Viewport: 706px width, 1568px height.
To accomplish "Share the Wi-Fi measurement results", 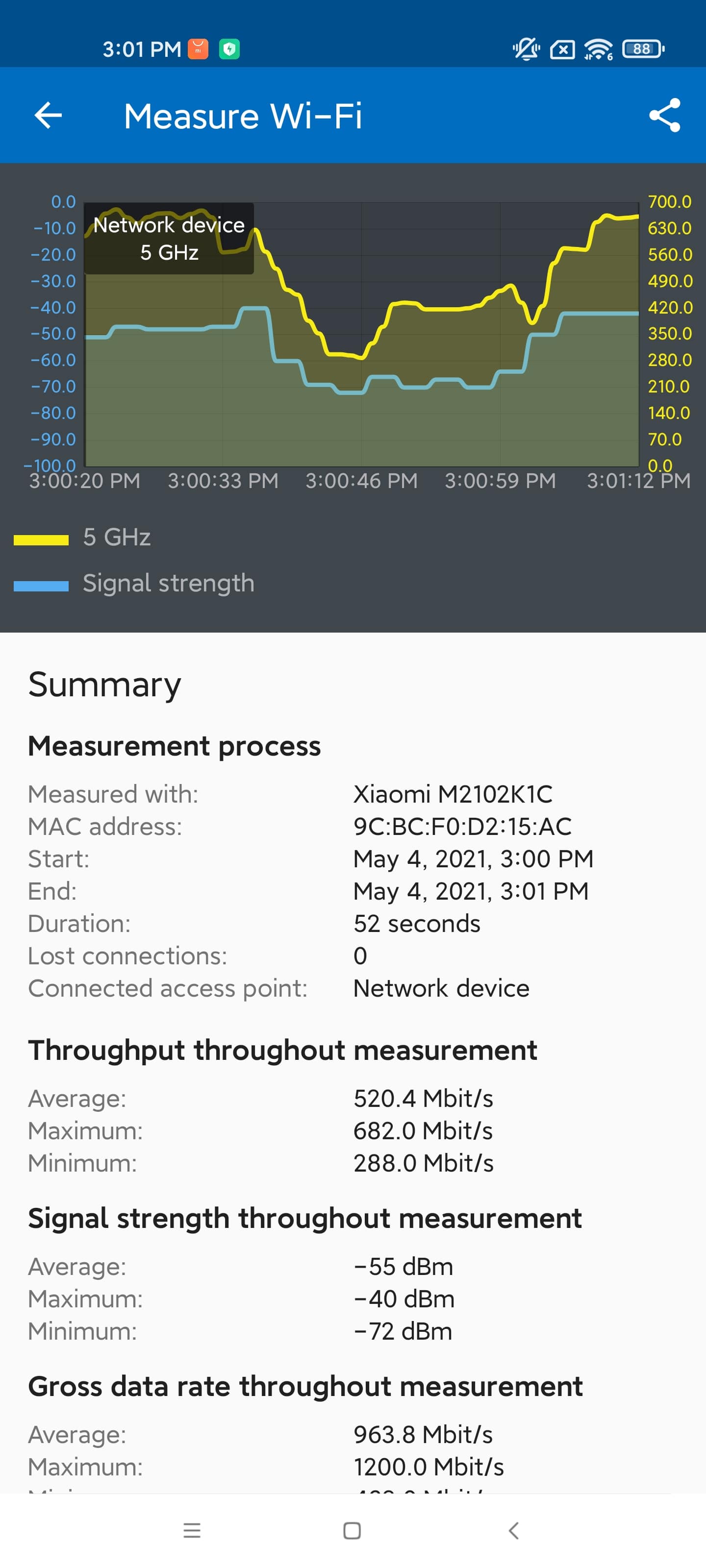I will pyautogui.click(x=664, y=115).
